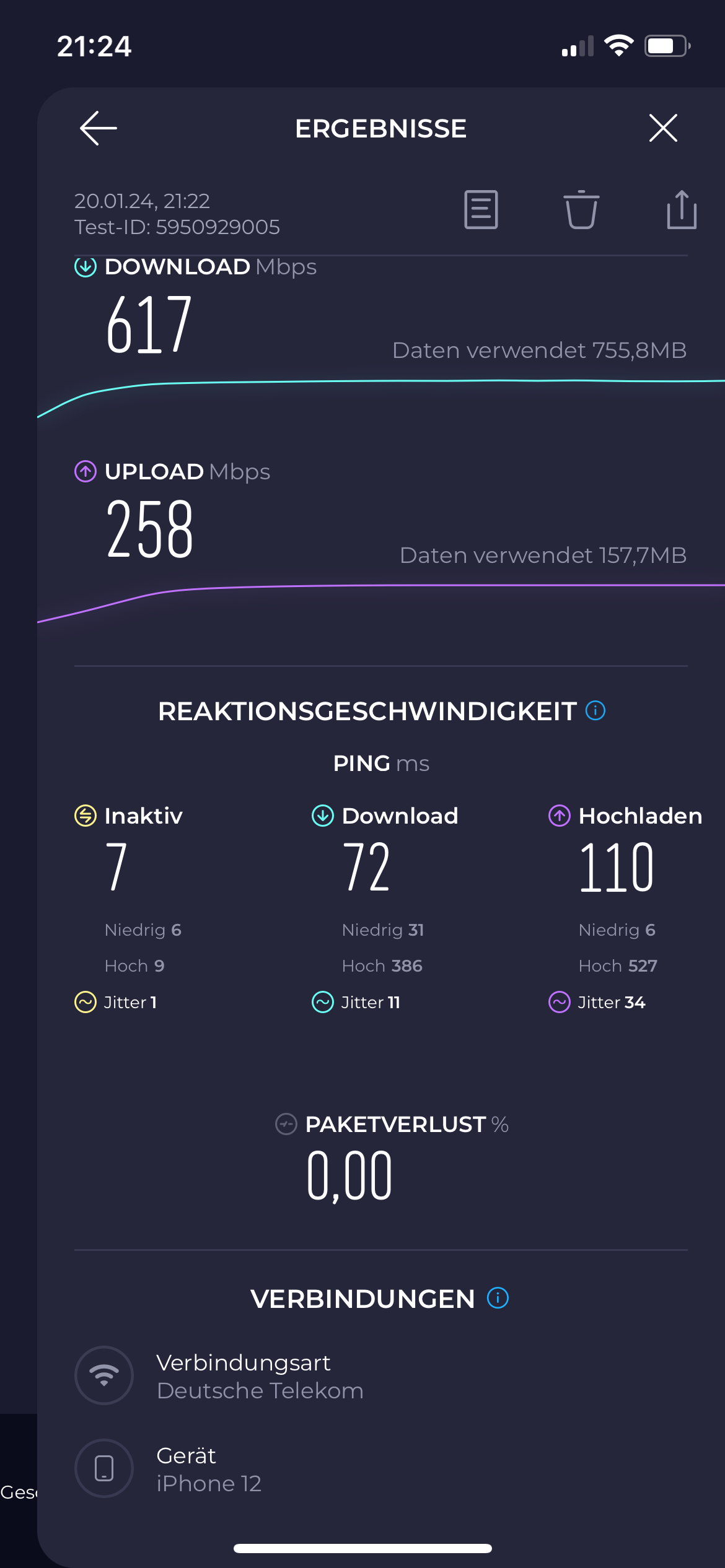Screen dimensions: 725x1568
Task: Close the Ergebnisse results screen
Action: [663, 128]
